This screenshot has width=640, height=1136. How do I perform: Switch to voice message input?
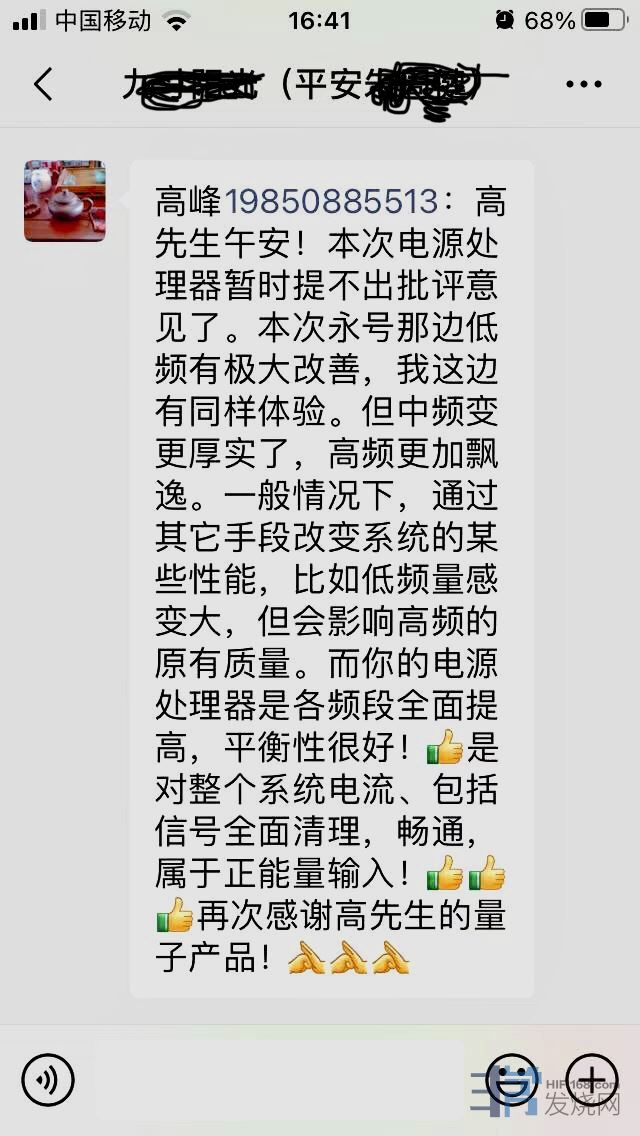point(47,1080)
